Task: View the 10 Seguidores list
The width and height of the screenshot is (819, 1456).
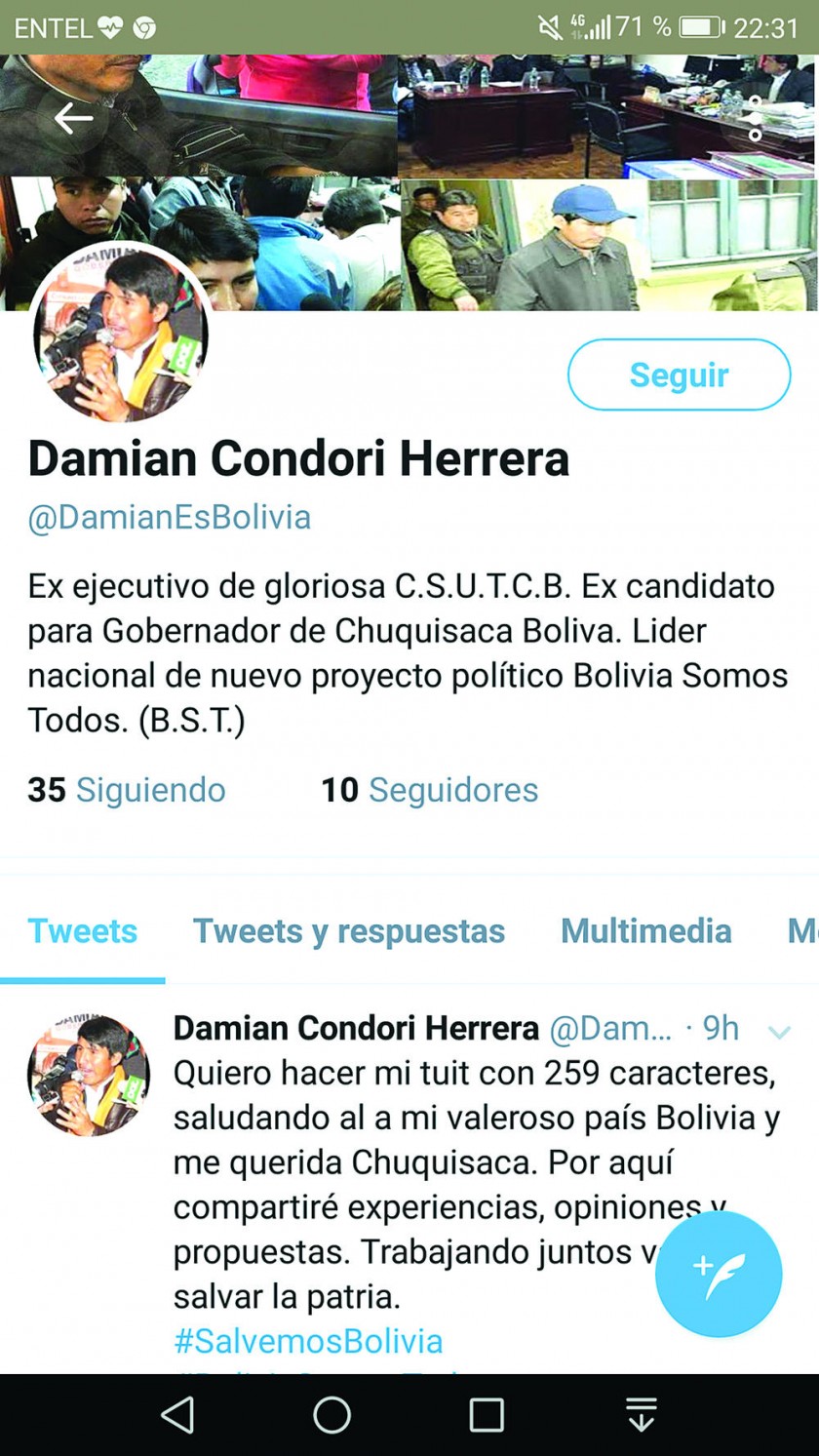Action: 430,790
